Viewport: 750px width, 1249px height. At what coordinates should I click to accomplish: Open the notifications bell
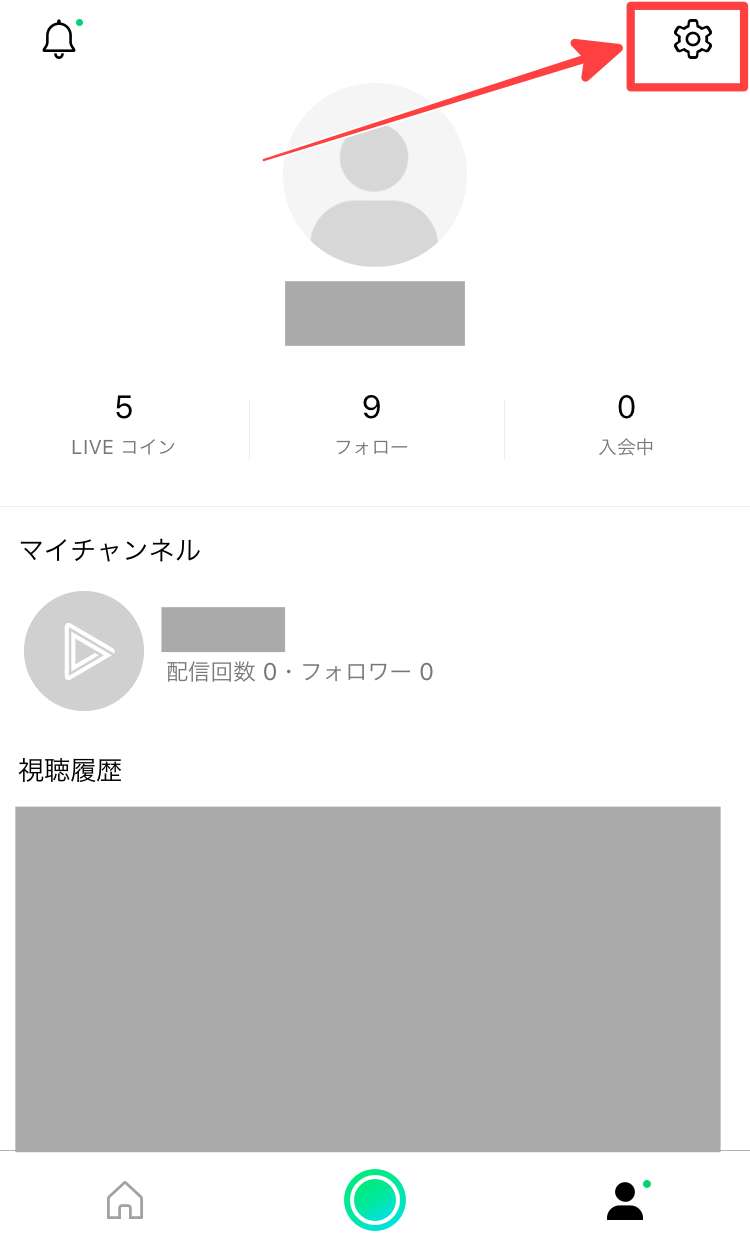(x=60, y=40)
